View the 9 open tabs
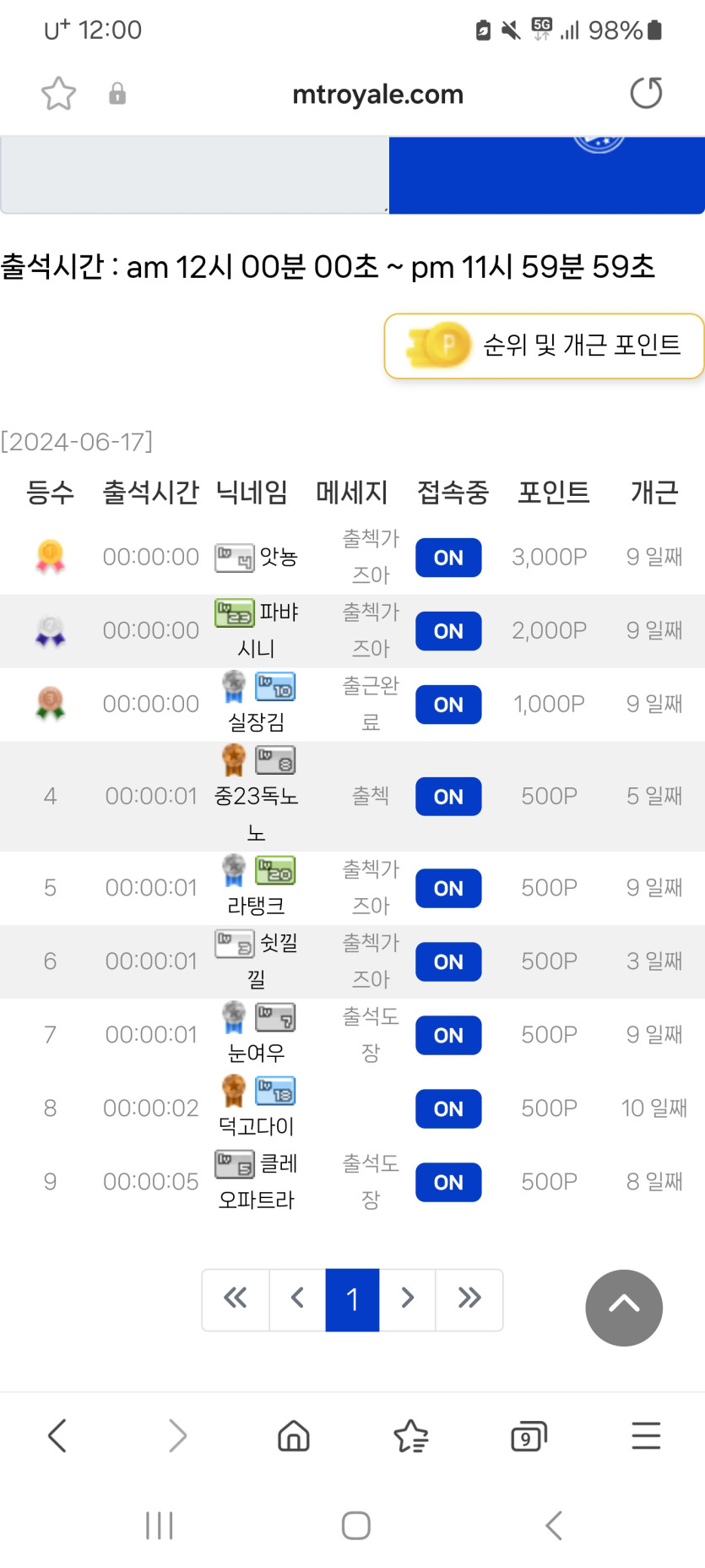Screen dimensions: 705x1568 529,1435
